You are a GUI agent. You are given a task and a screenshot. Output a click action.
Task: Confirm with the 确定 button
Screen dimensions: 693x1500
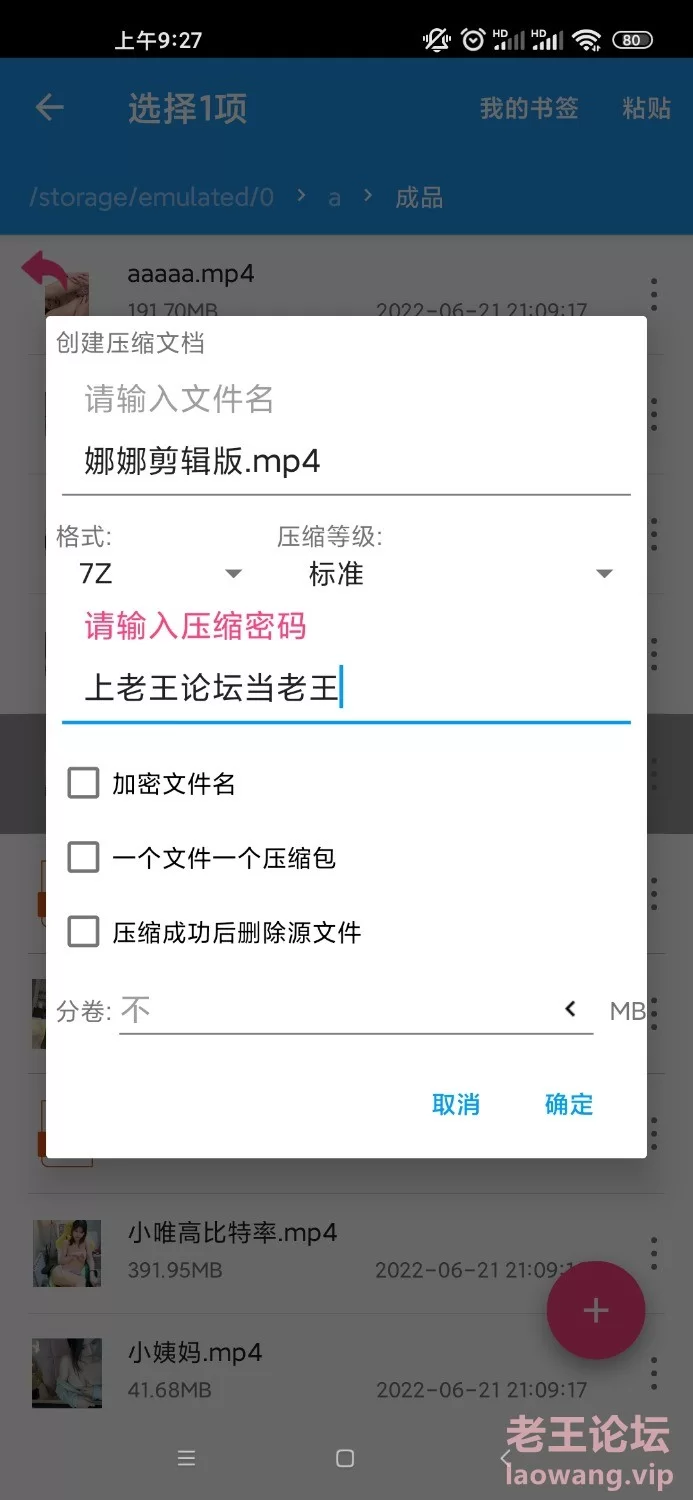point(569,1104)
